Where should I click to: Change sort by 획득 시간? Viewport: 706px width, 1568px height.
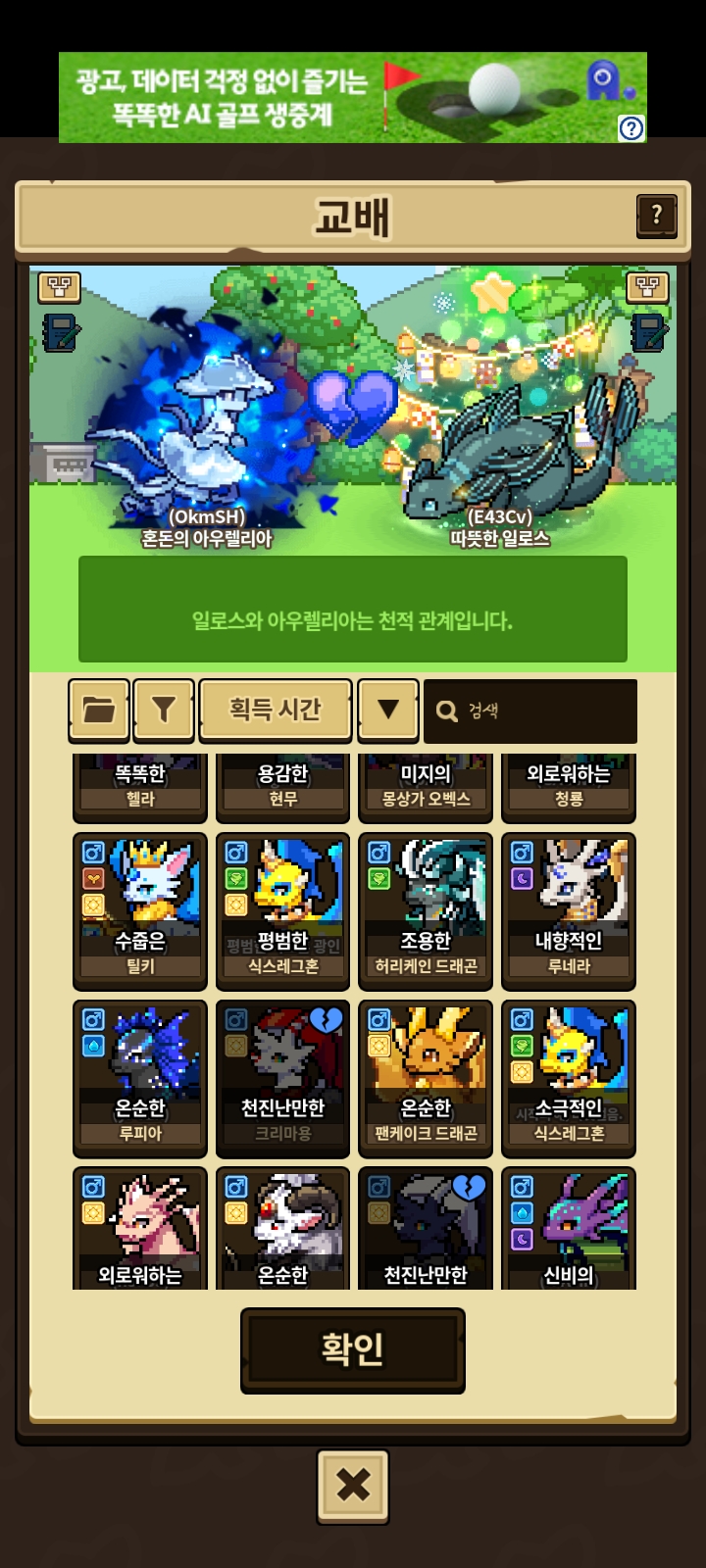[x=276, y=709]
